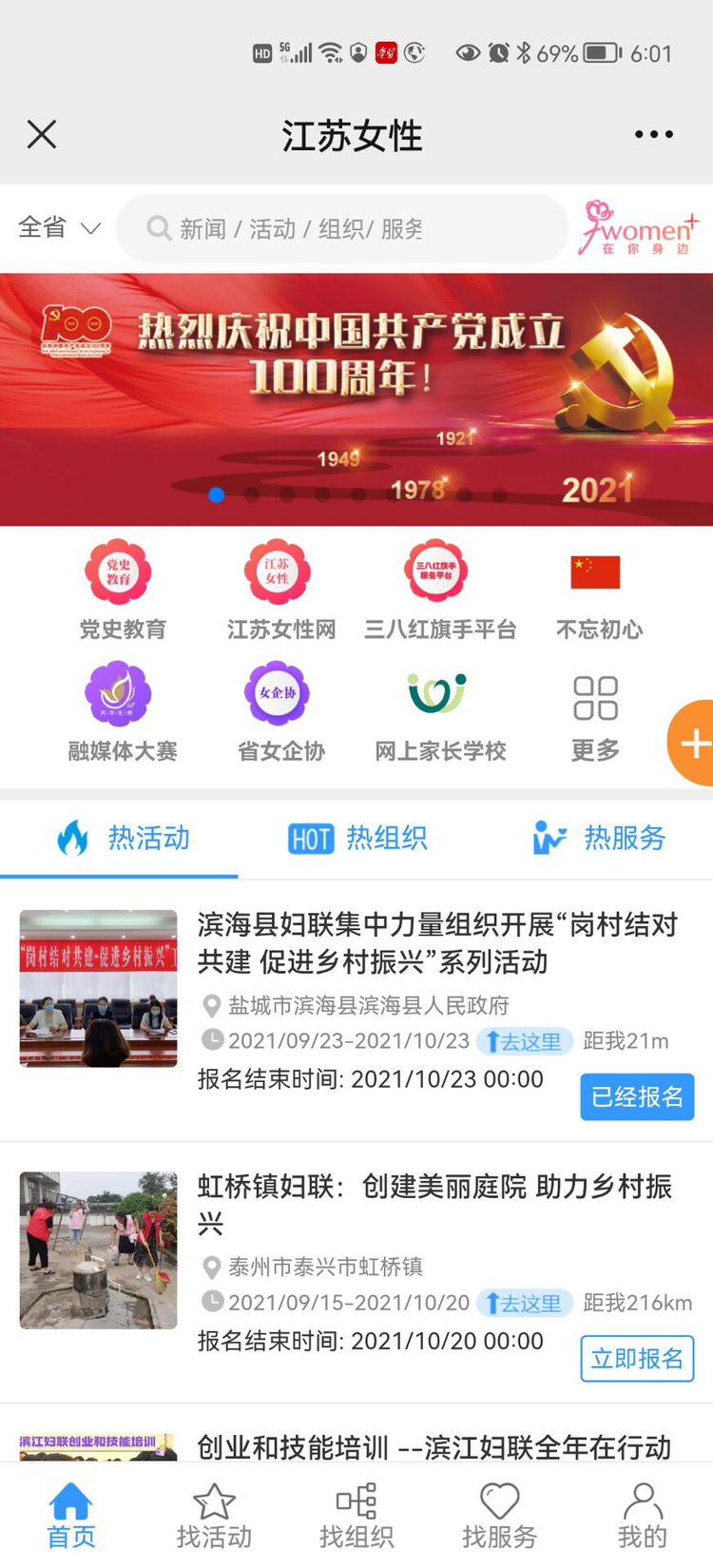Open the 100周年 celebration banner

pyautogui.click(x=356, y=399)
